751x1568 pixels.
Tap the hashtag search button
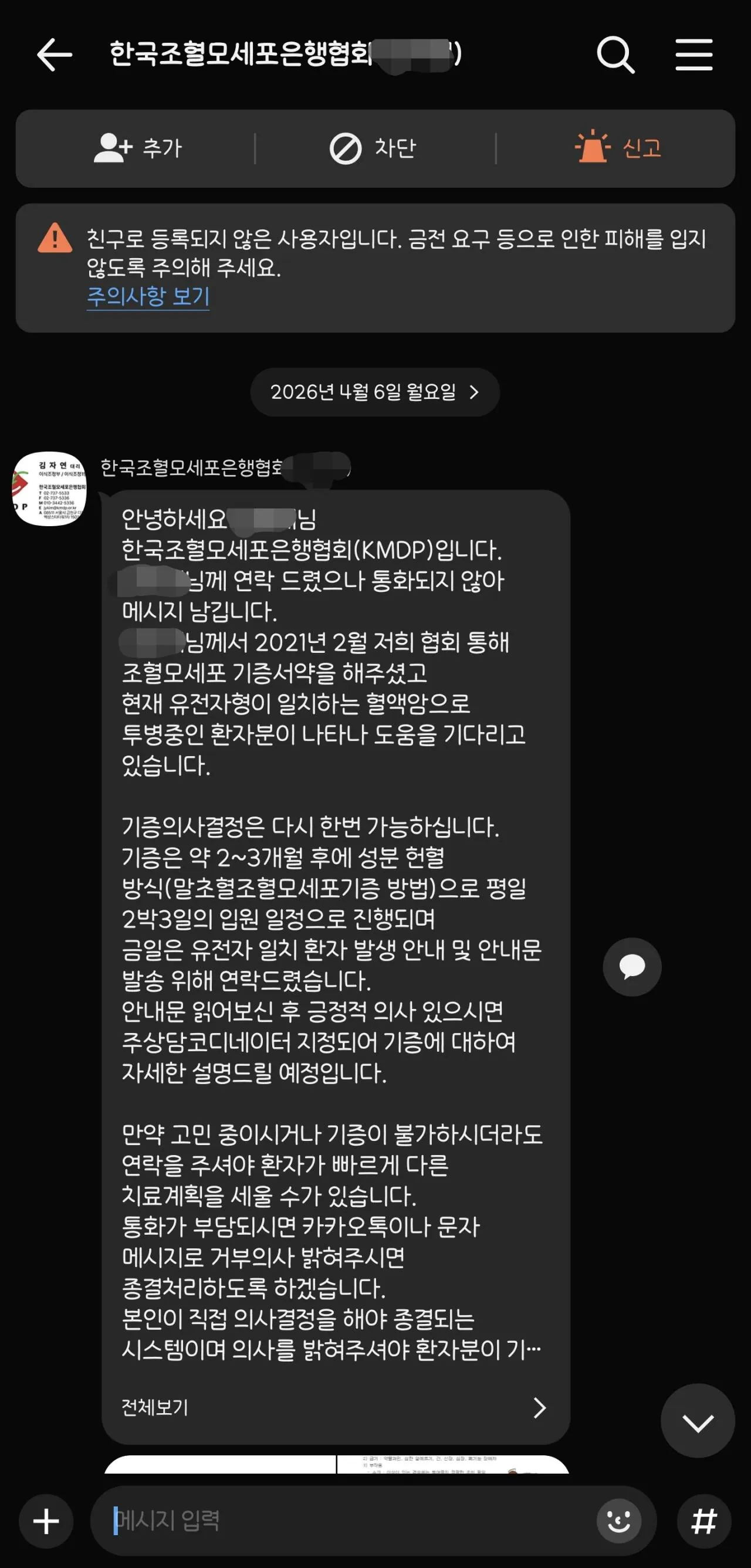coord(703,1521)
